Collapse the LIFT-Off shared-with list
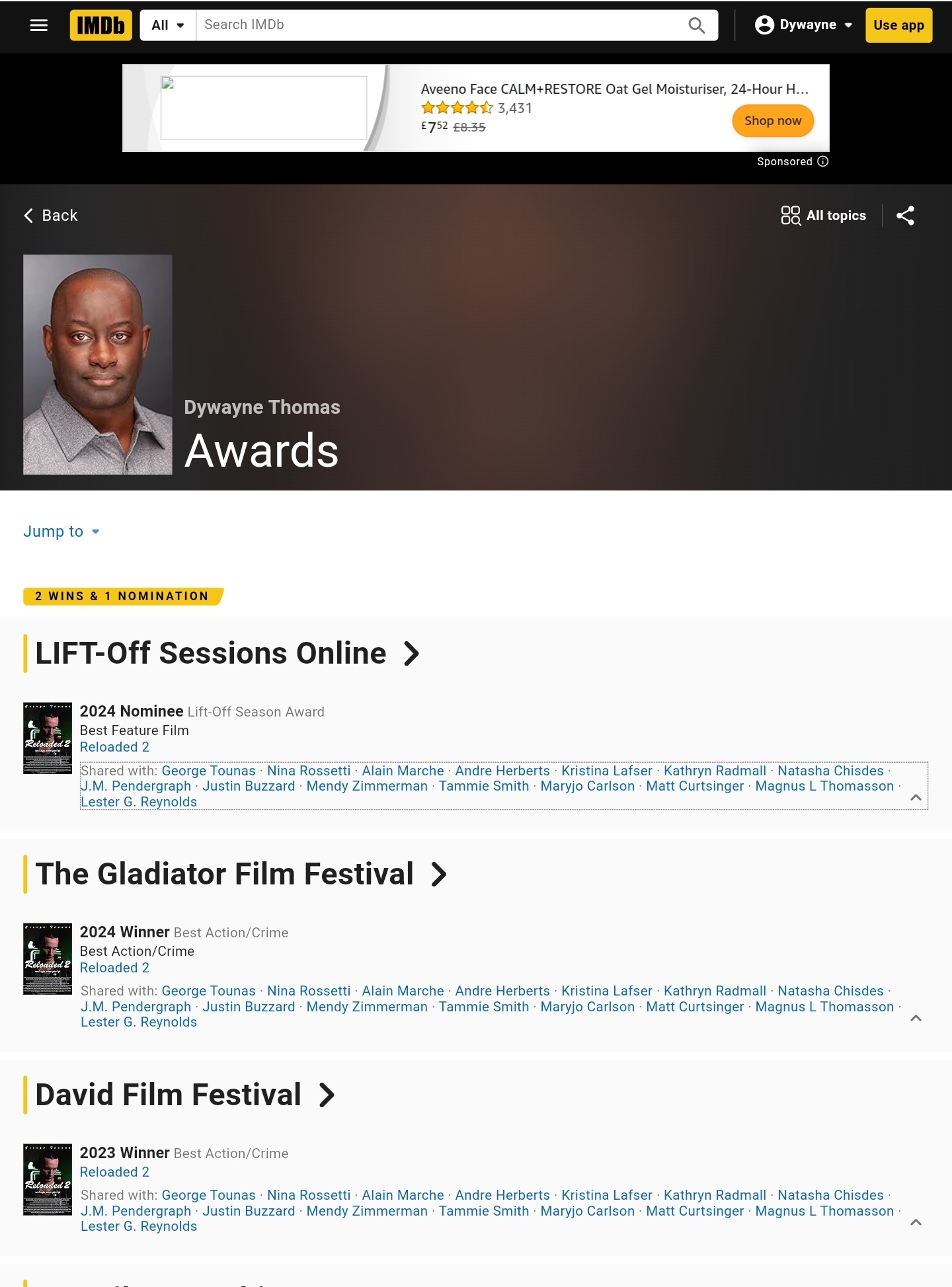 click(916, 797)
